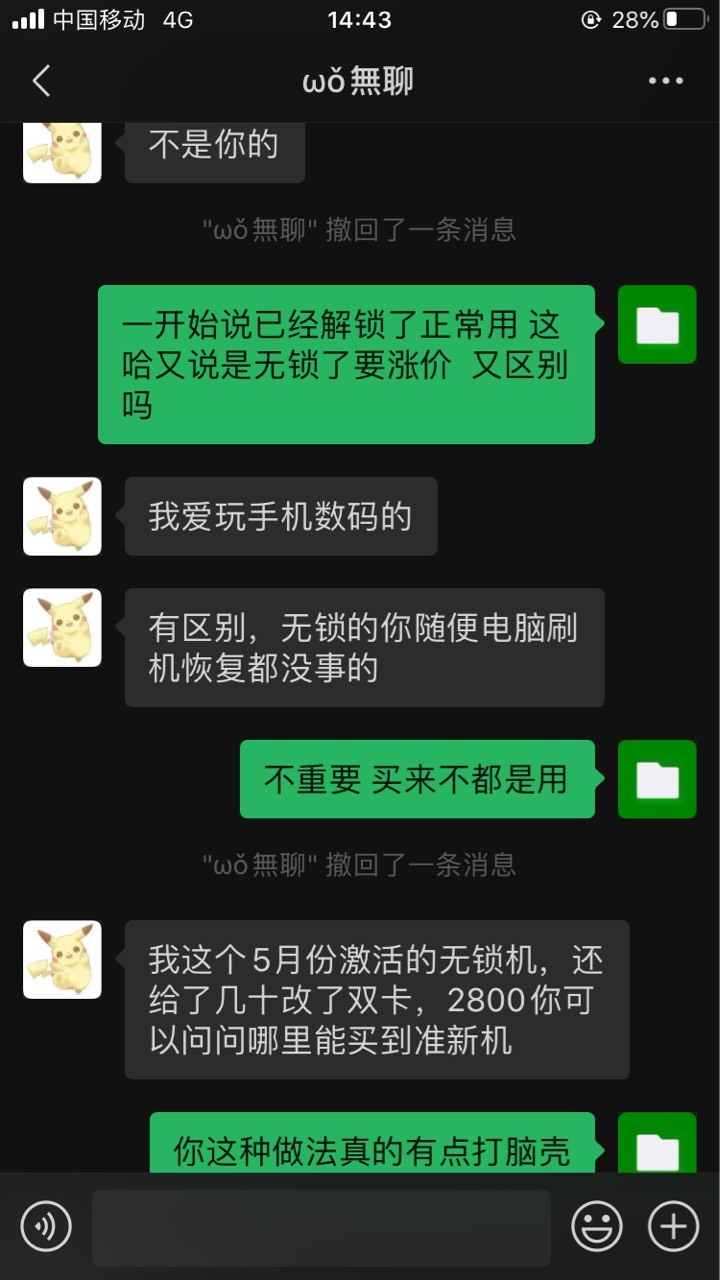Go back from the ωǒ無聊 chat

[41, 81]
